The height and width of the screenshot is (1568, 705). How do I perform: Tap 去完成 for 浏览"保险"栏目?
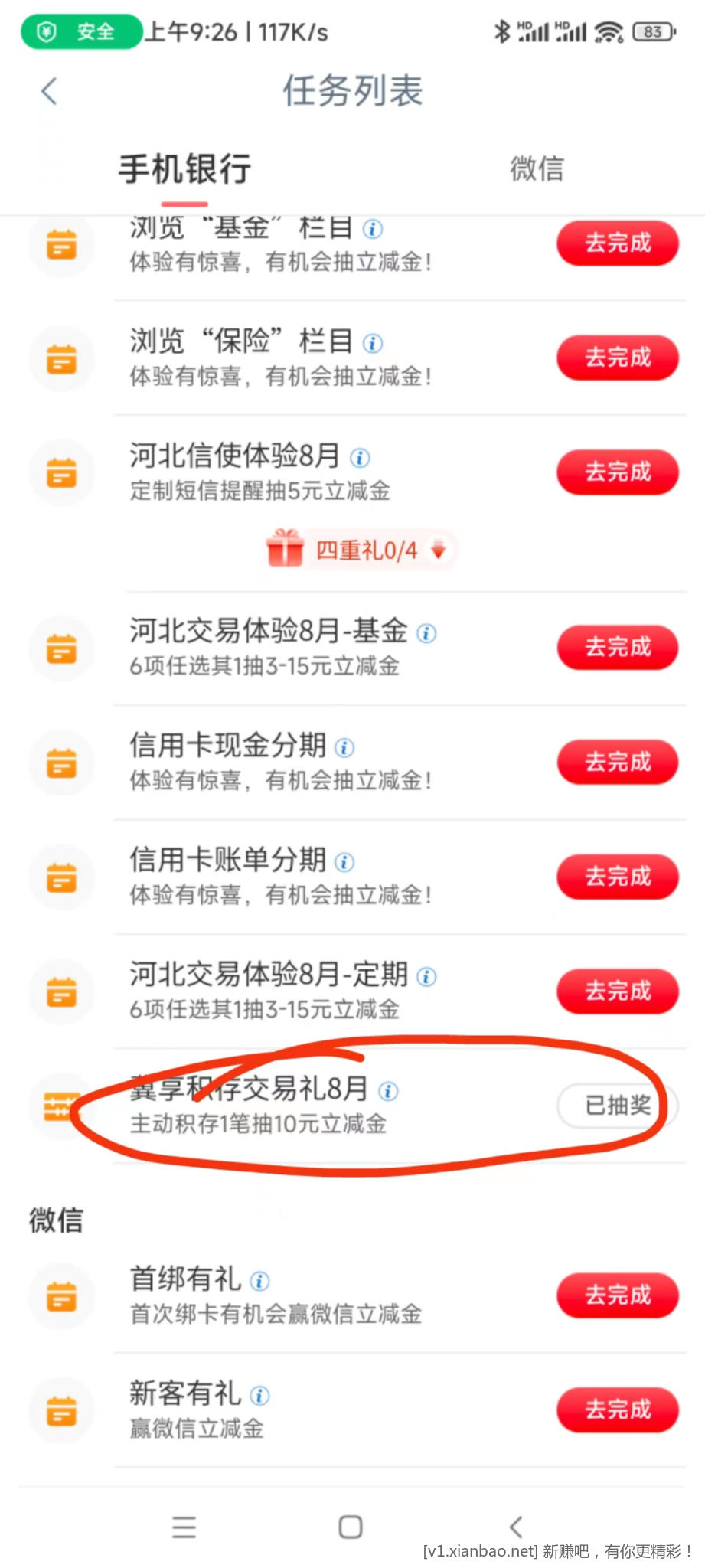point(617,358)
